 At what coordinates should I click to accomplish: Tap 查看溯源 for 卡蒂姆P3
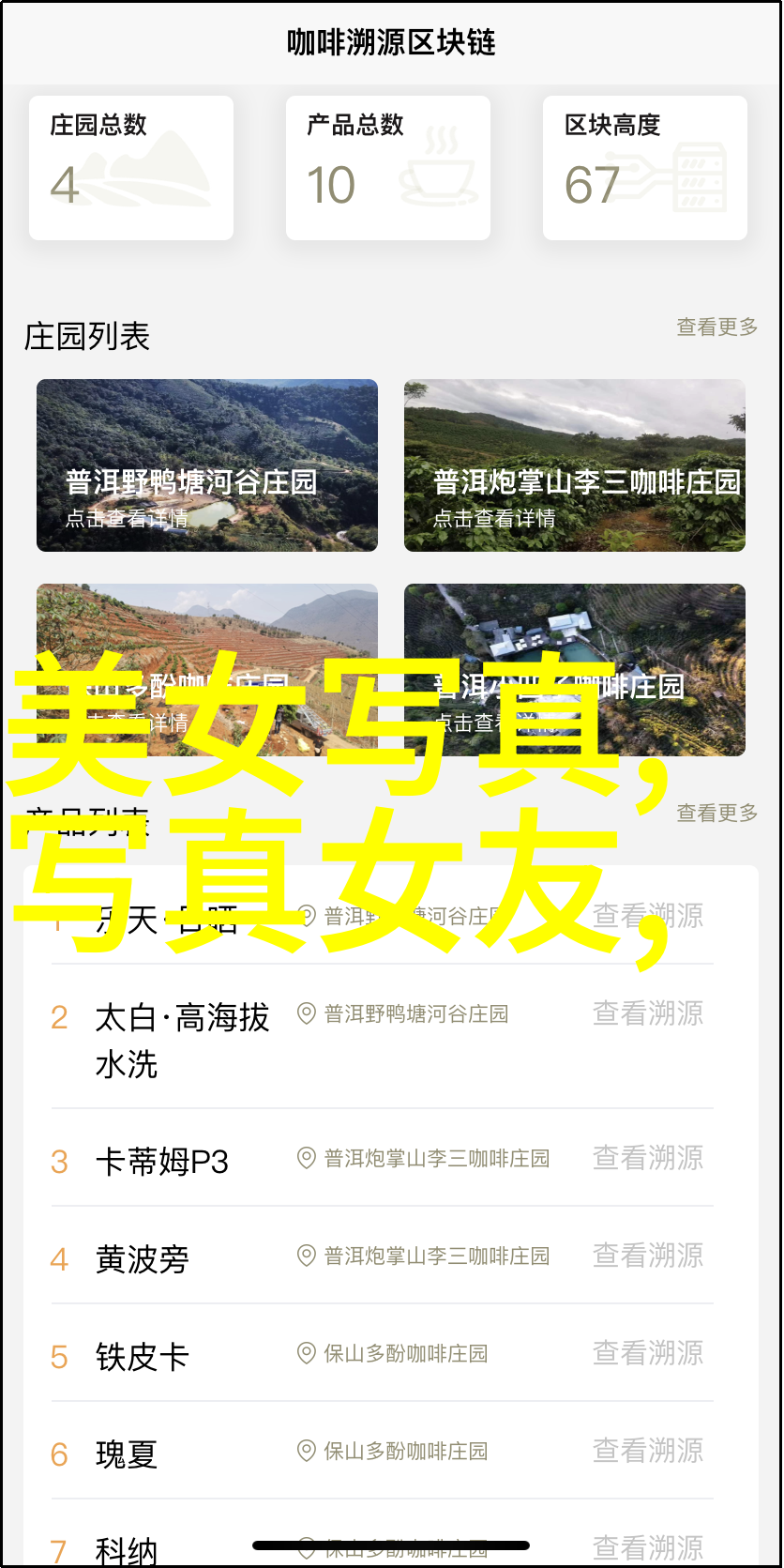[647, 1159]
